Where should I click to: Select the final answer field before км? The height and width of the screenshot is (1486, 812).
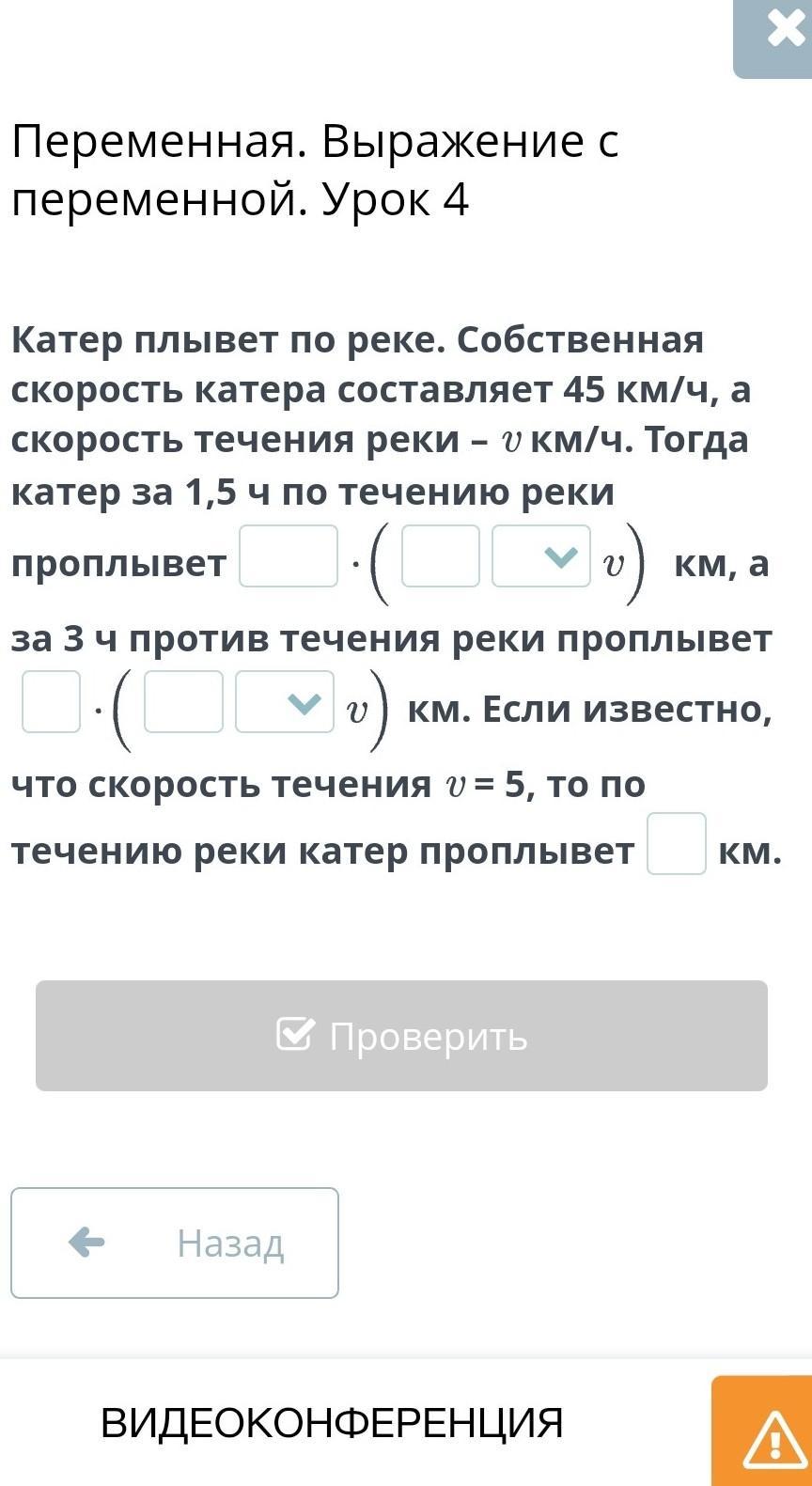[677, 844]
